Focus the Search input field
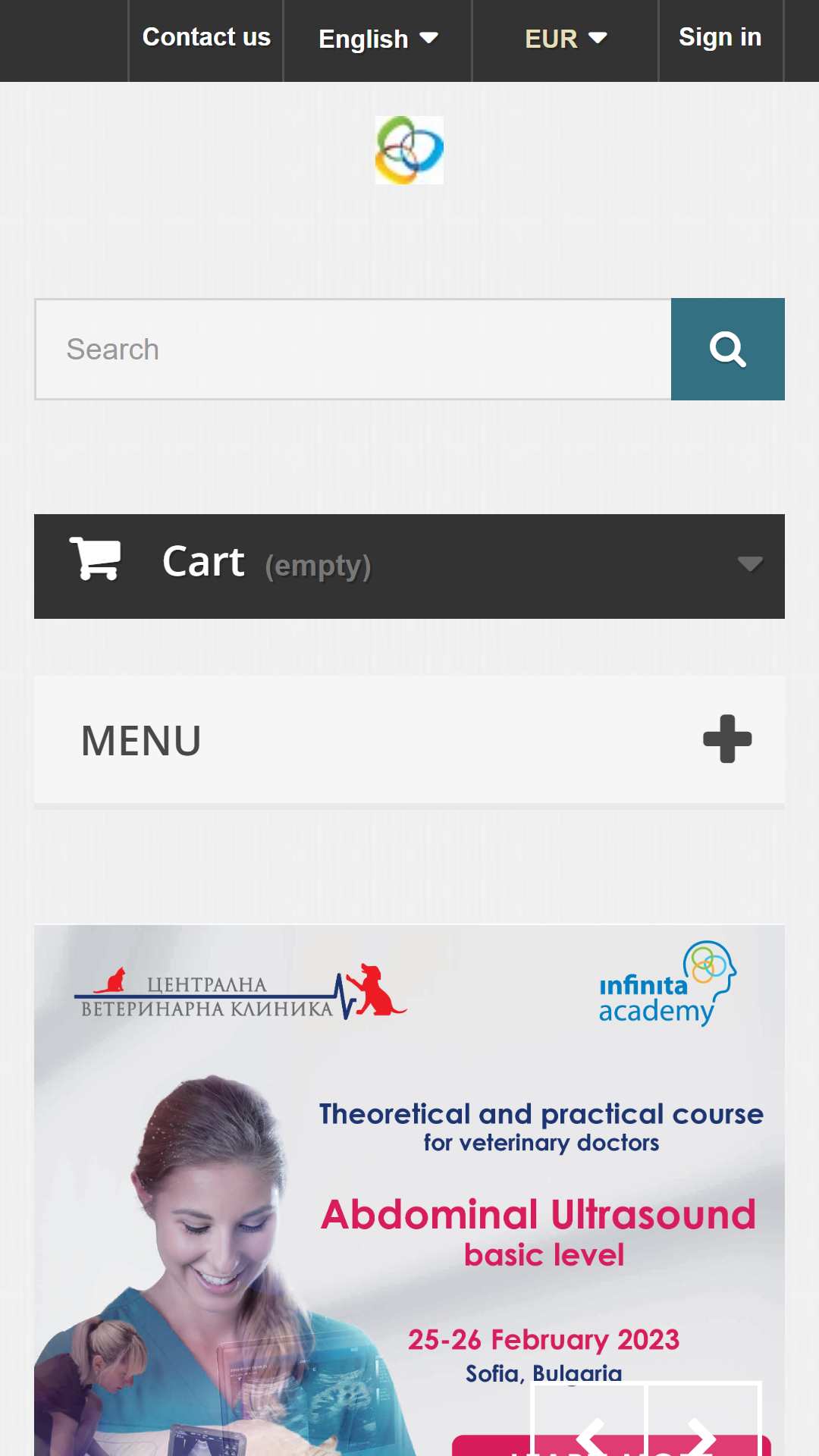This screenshot has height=1456, width=819. (353, 350)
